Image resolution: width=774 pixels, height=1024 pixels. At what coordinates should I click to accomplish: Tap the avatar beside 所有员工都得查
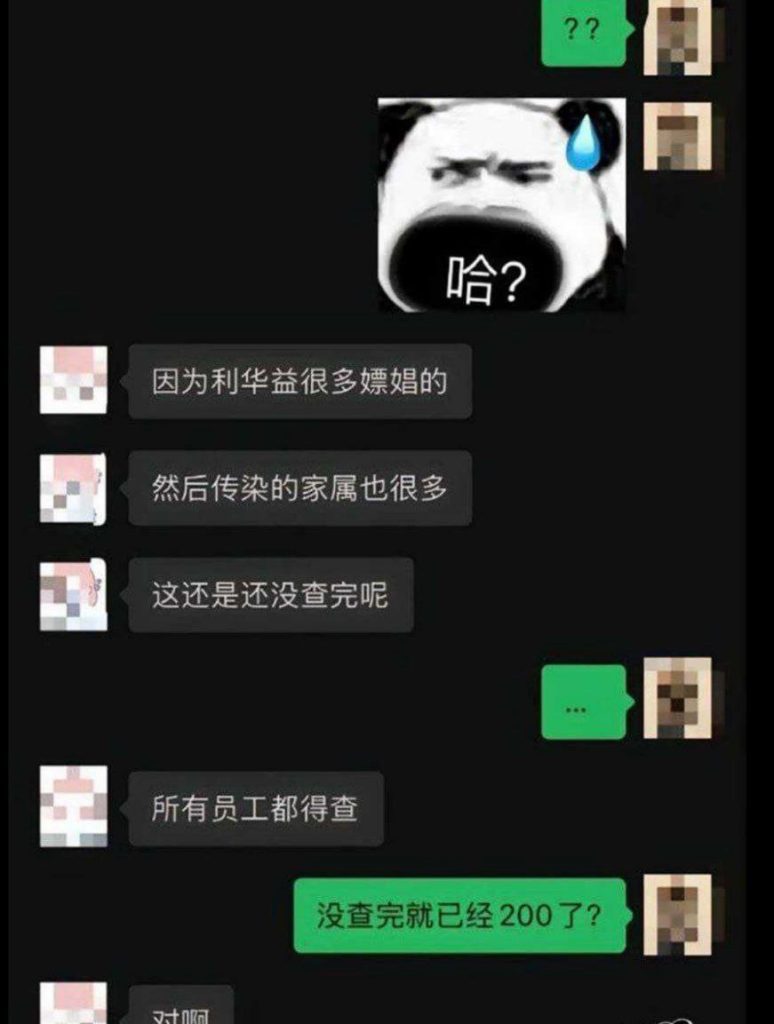73,807
